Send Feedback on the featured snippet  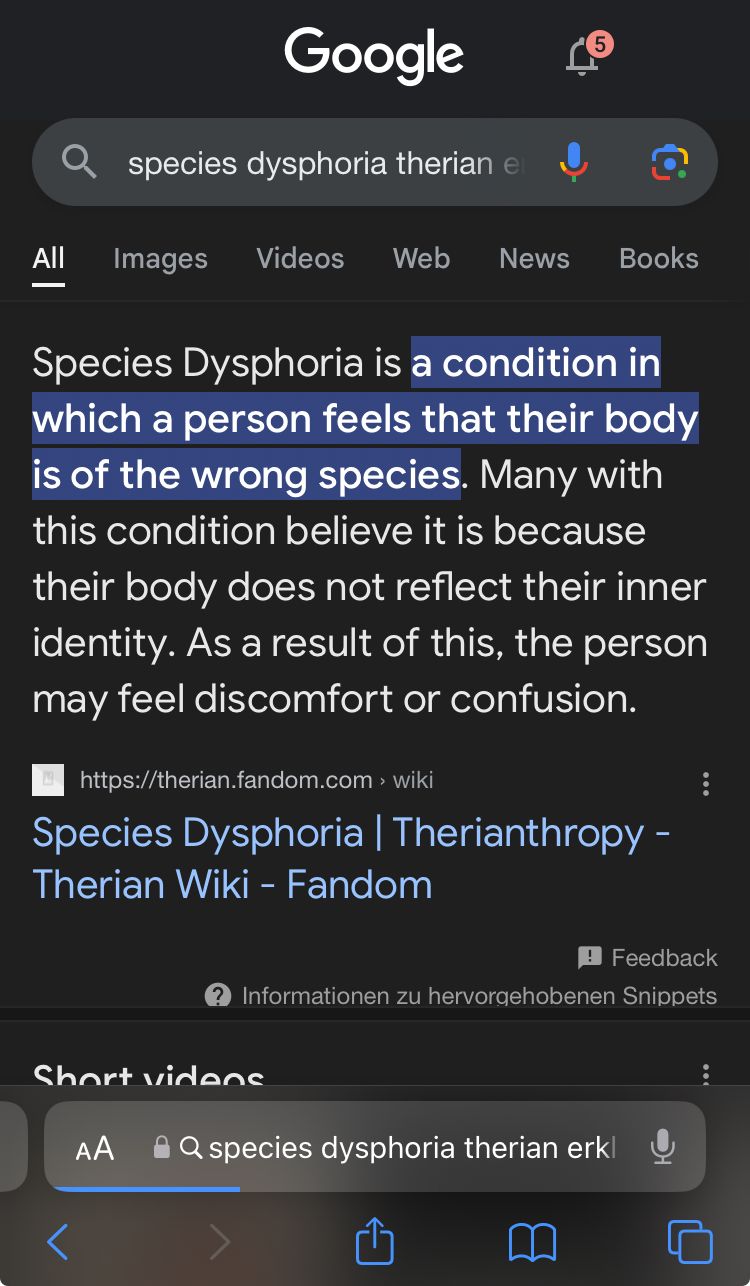click(648, 958)
